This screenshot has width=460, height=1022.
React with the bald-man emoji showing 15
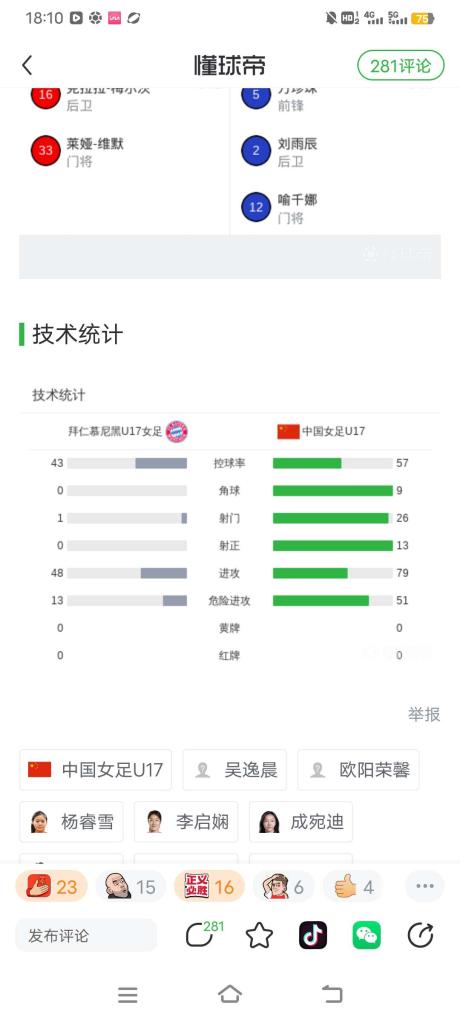click(x=130, y=886)
